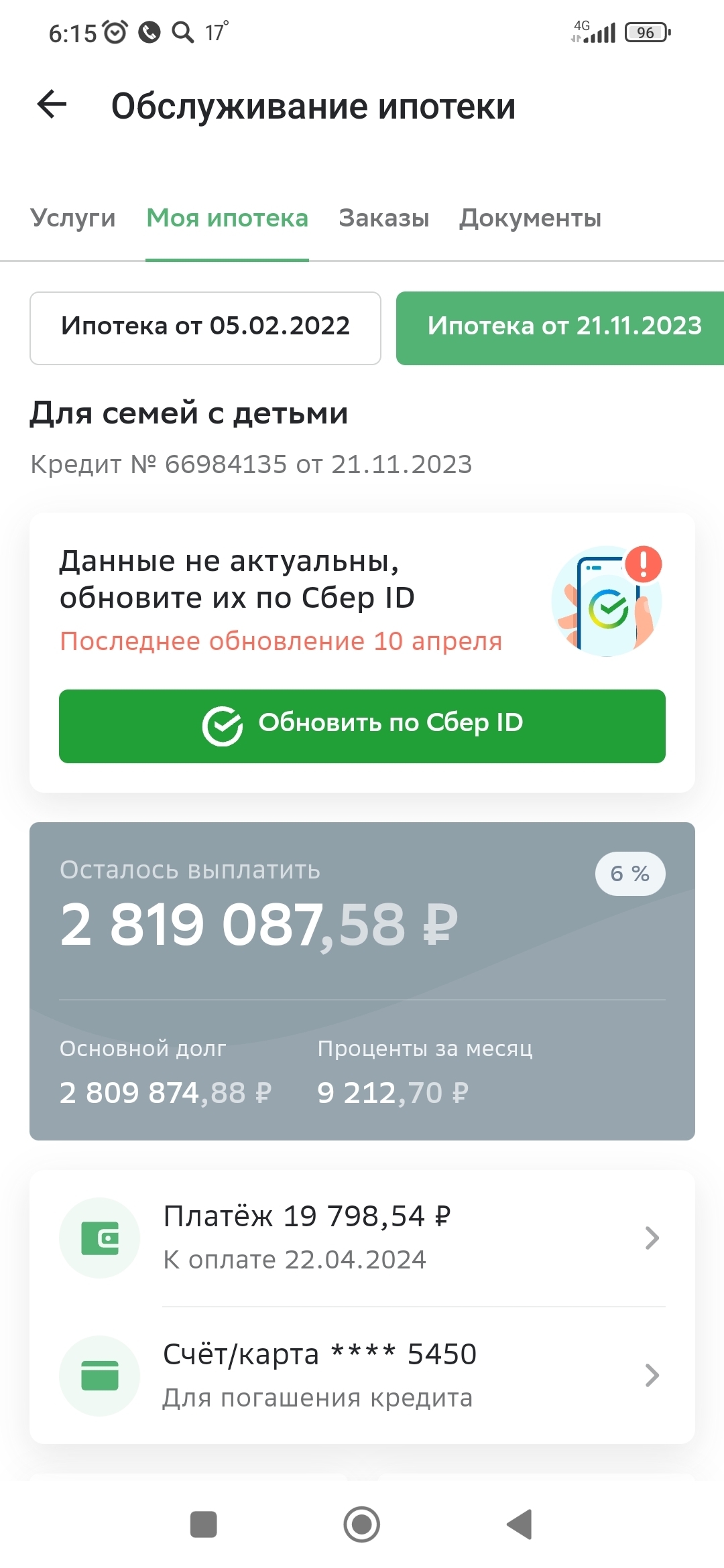Image resolution: width=724 pixels, height=1568 pixels.
Task: Open the Заказы tab
Action: (383, 218)
